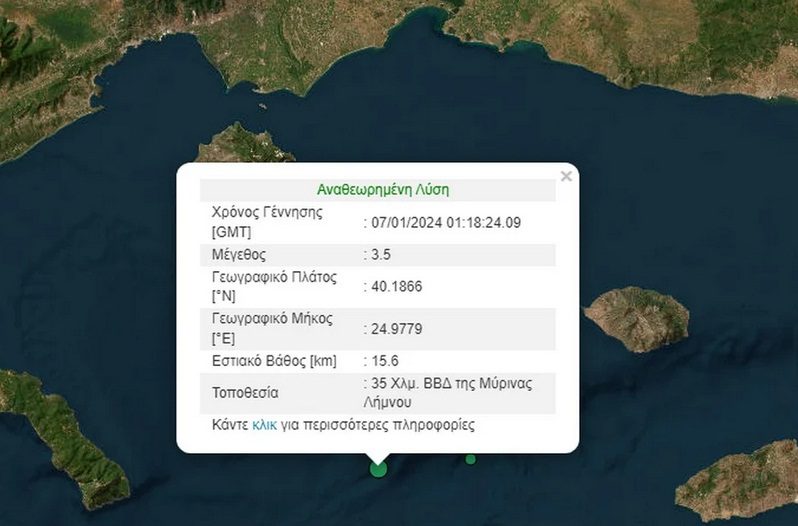Close the earthquake info popup
This screenshot has height=526, width=798.
pyautogui.click(x=566, y=177)
